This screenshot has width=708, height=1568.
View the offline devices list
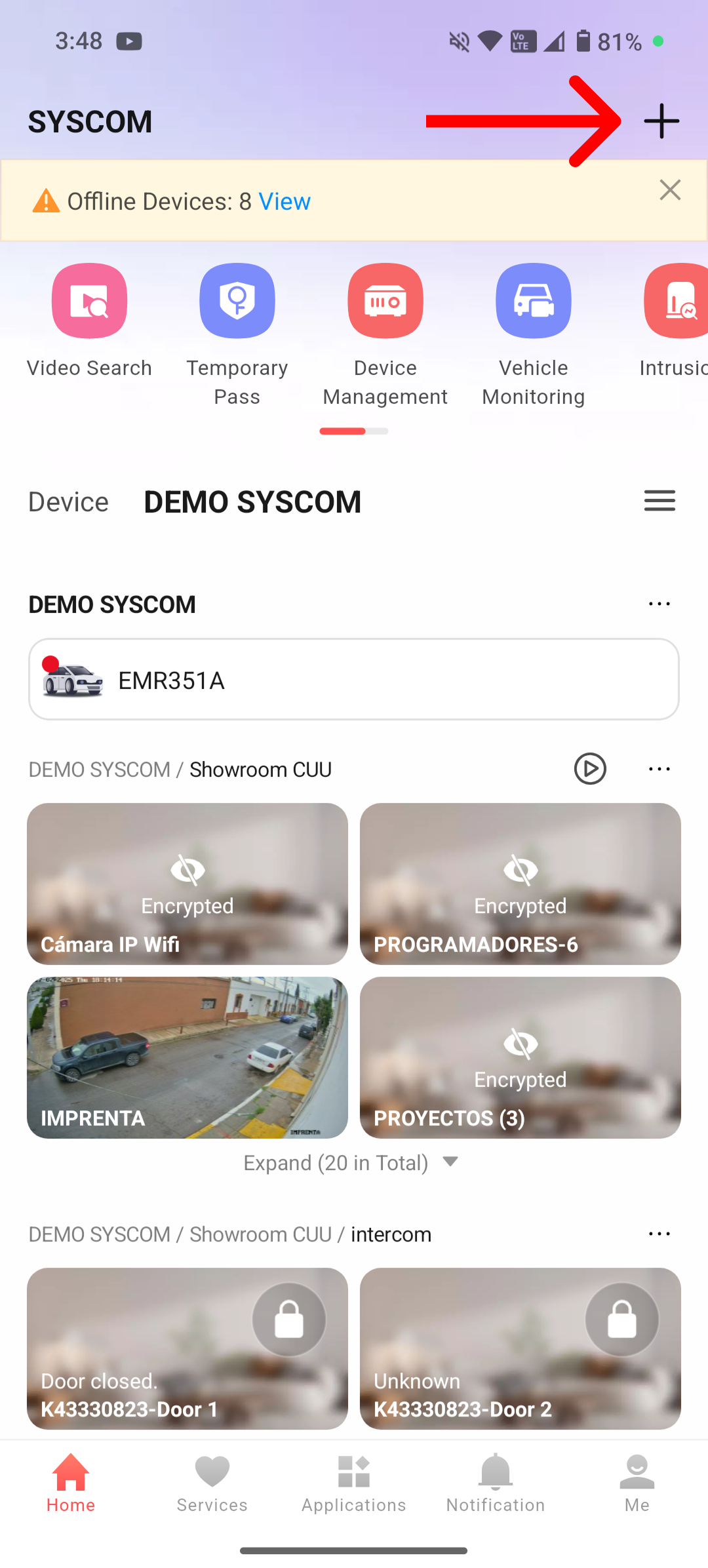click(x=285, y=201)
